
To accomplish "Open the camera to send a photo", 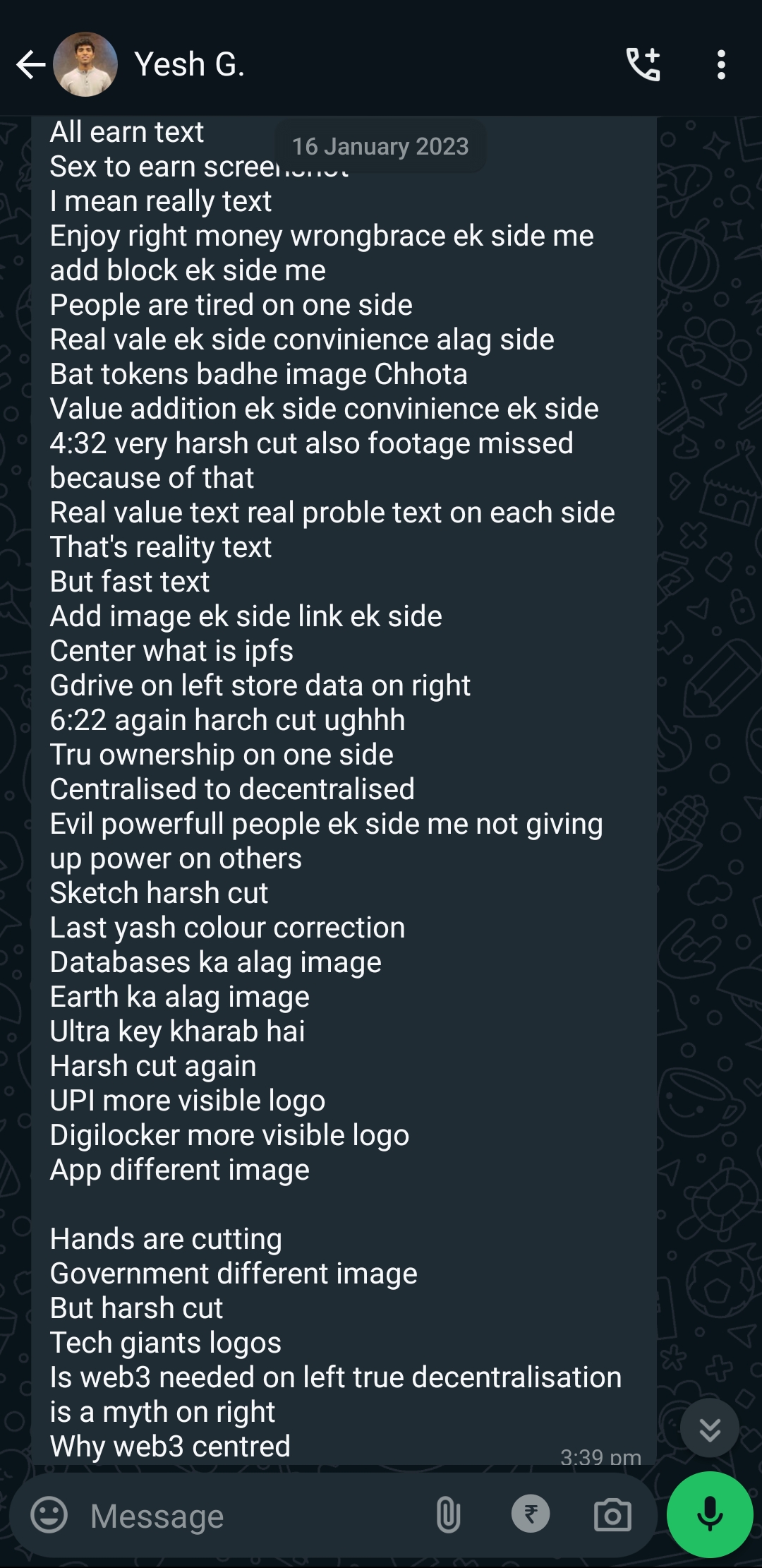I will point(612,1515).
